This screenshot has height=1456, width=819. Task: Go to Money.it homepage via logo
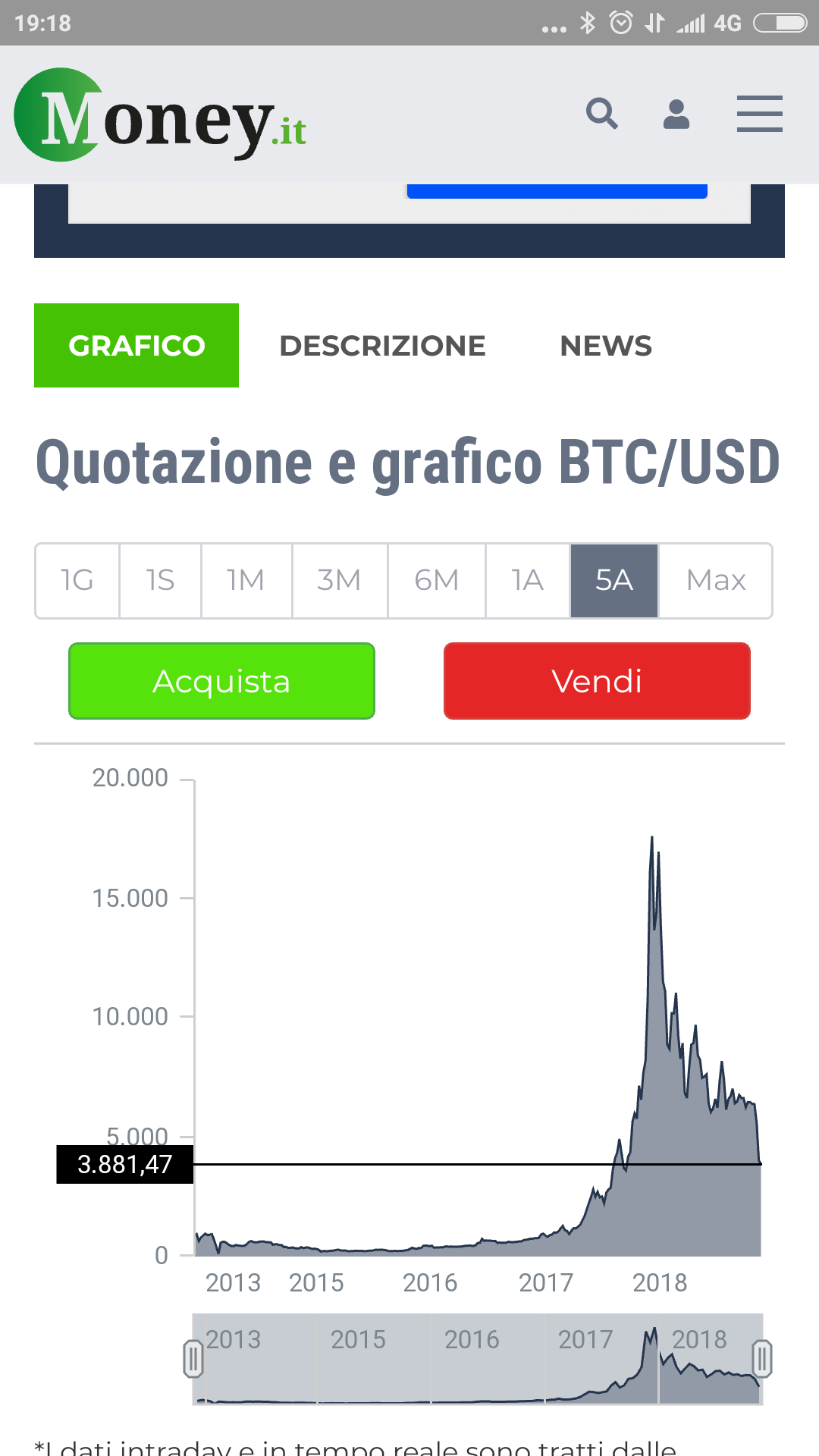pyautogui.click(x=160, y=115)
